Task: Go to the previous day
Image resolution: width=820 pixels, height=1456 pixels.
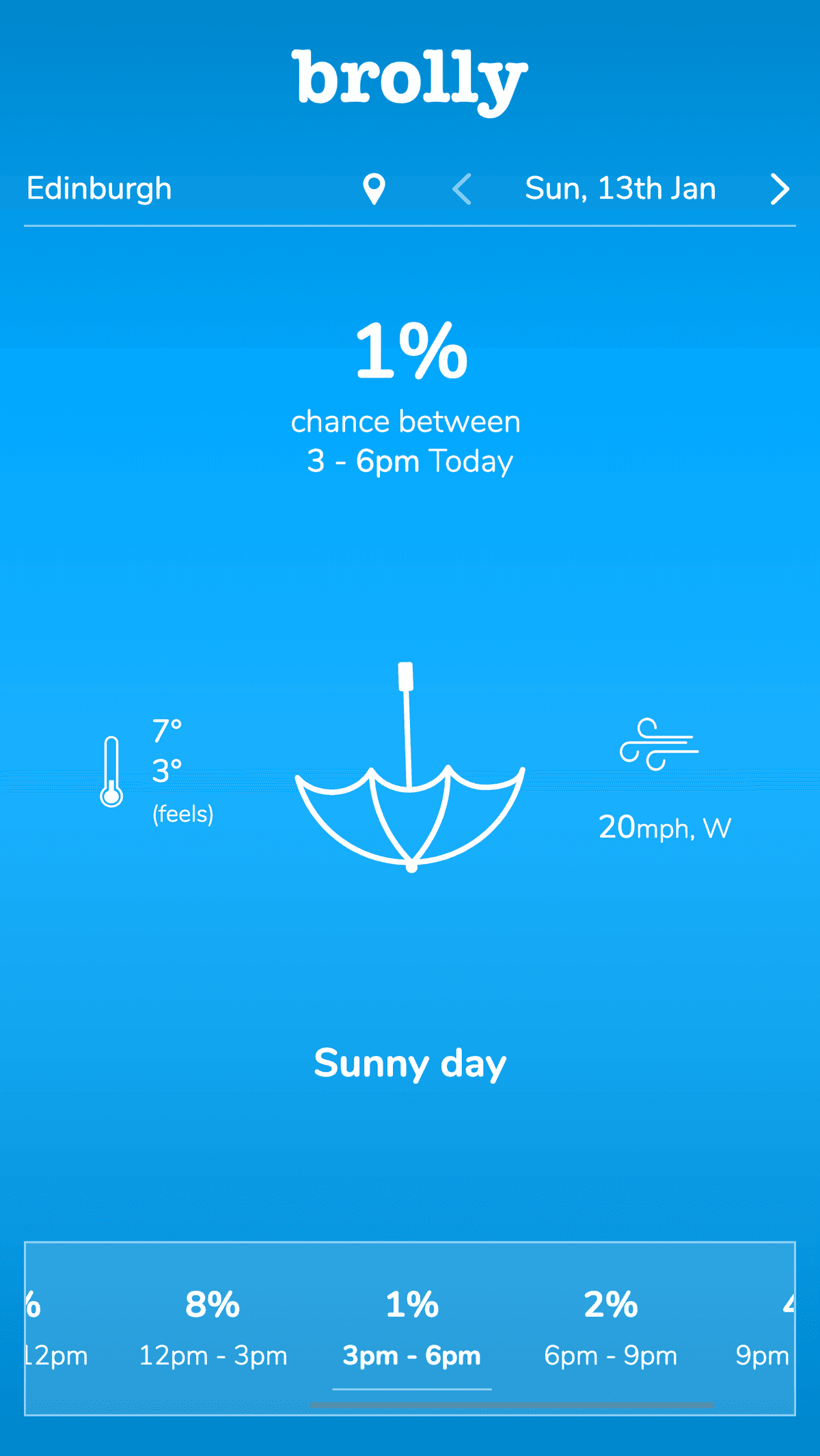Action: pos(463,189)
